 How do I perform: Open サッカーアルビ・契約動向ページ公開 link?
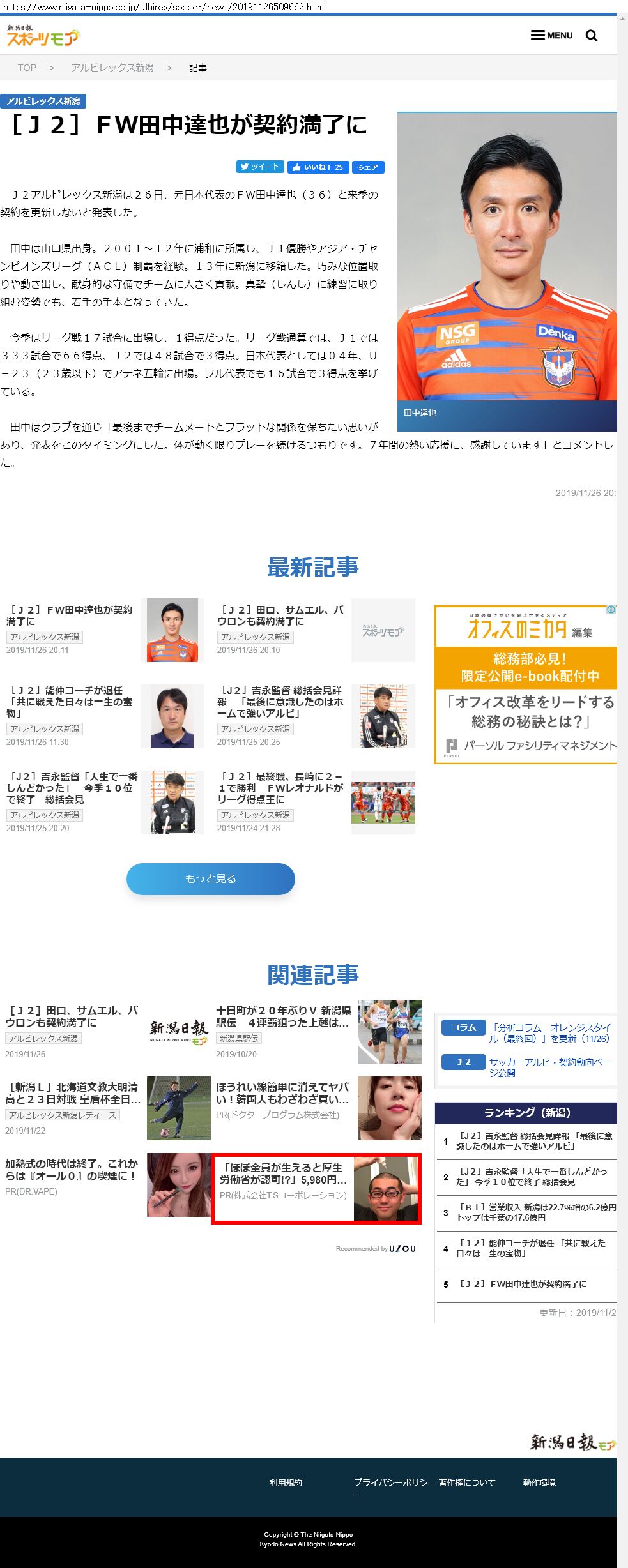[549, 1067]
